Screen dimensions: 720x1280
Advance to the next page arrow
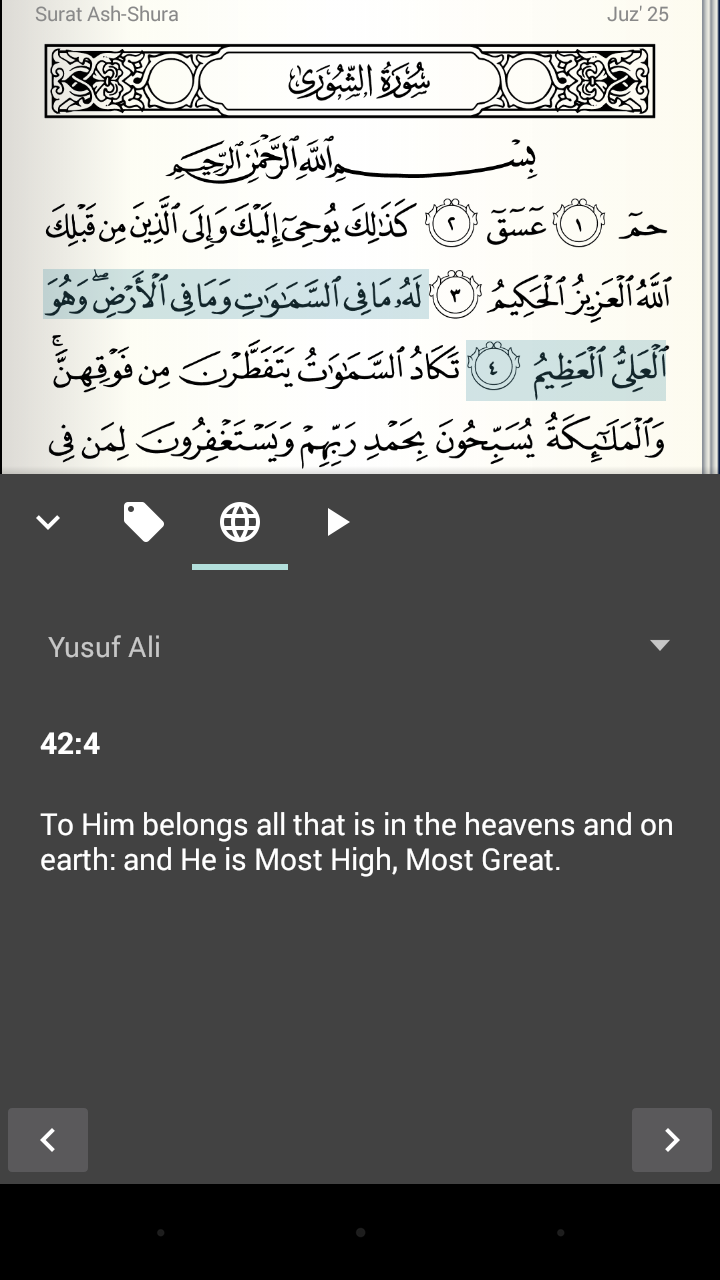point(671,1140)
